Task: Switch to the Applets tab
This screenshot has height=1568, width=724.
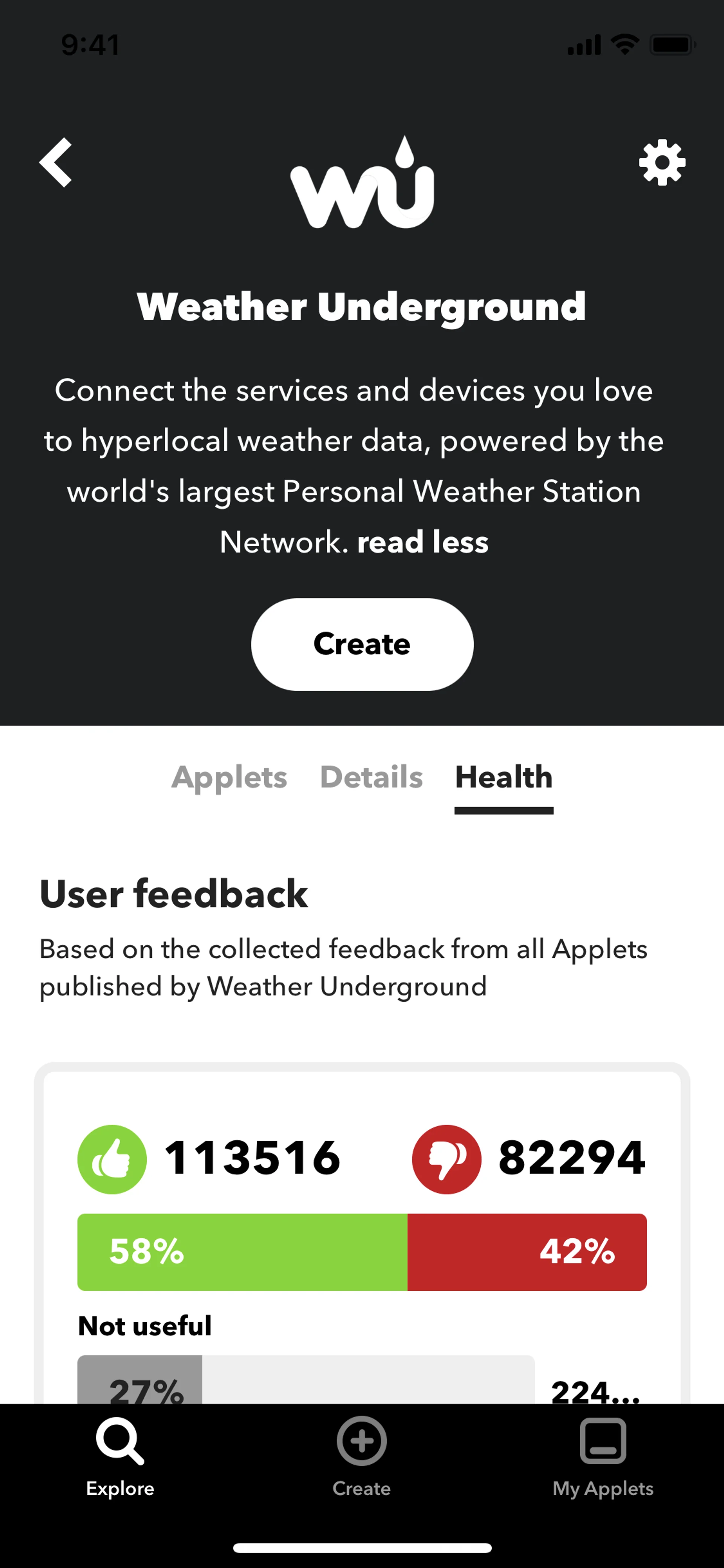Action: [229, 777]
